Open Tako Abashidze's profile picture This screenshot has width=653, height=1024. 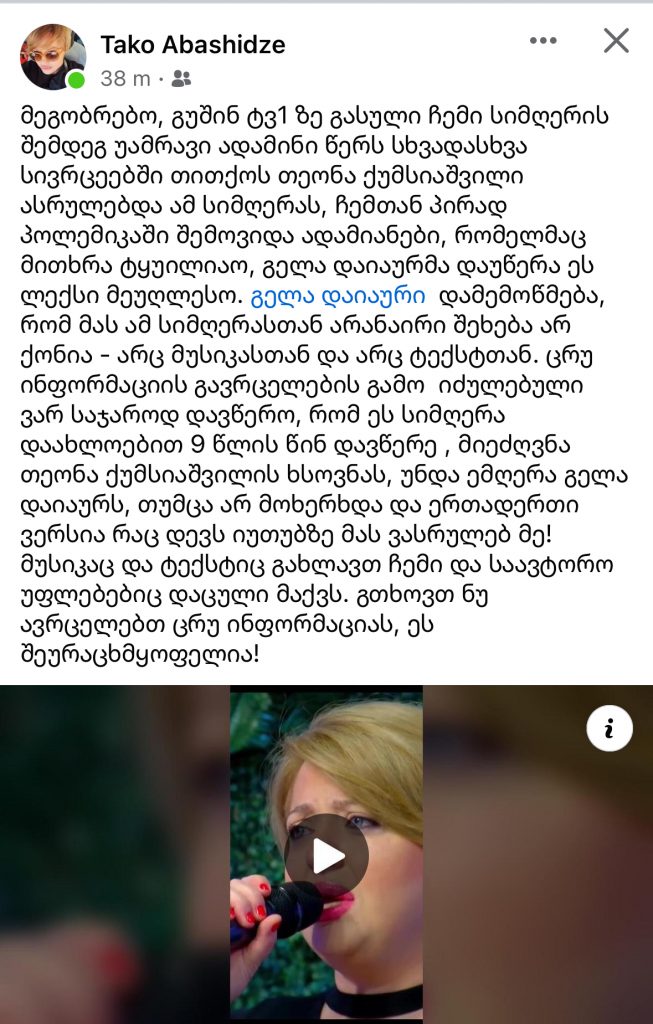[x=52, y=56]
